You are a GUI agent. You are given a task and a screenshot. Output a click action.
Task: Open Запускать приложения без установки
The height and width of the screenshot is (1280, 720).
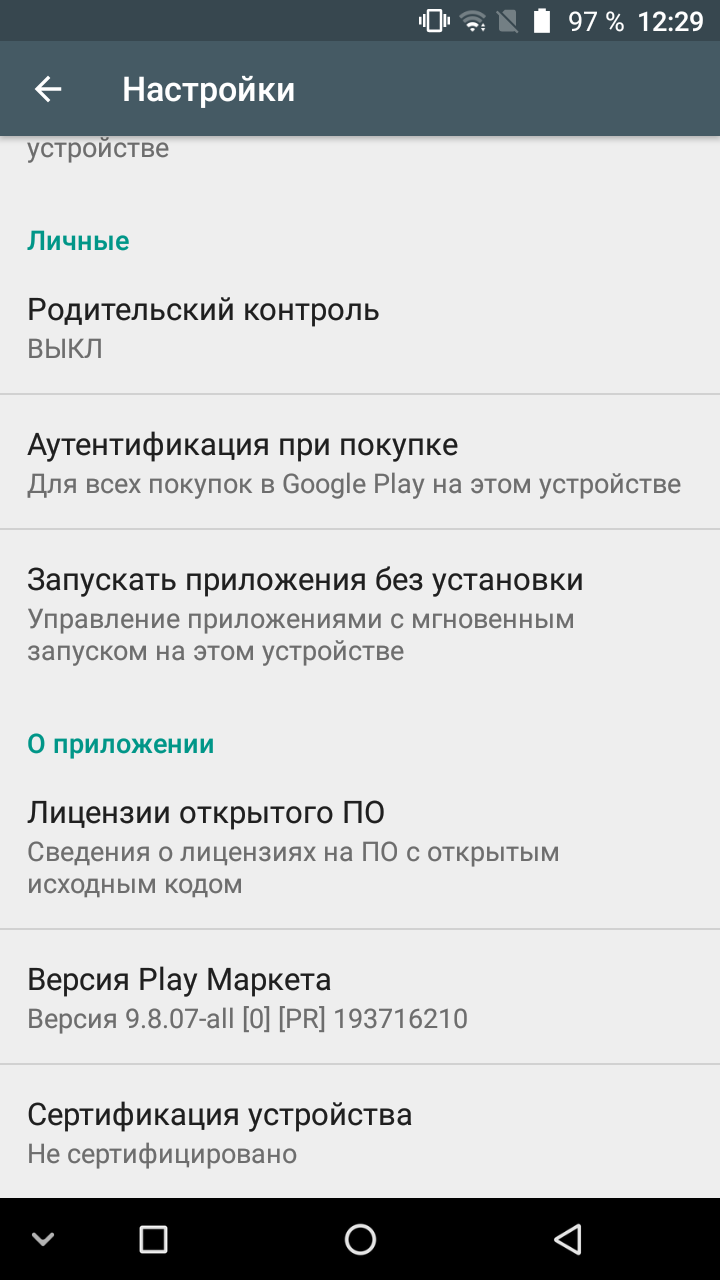(360, 613)
